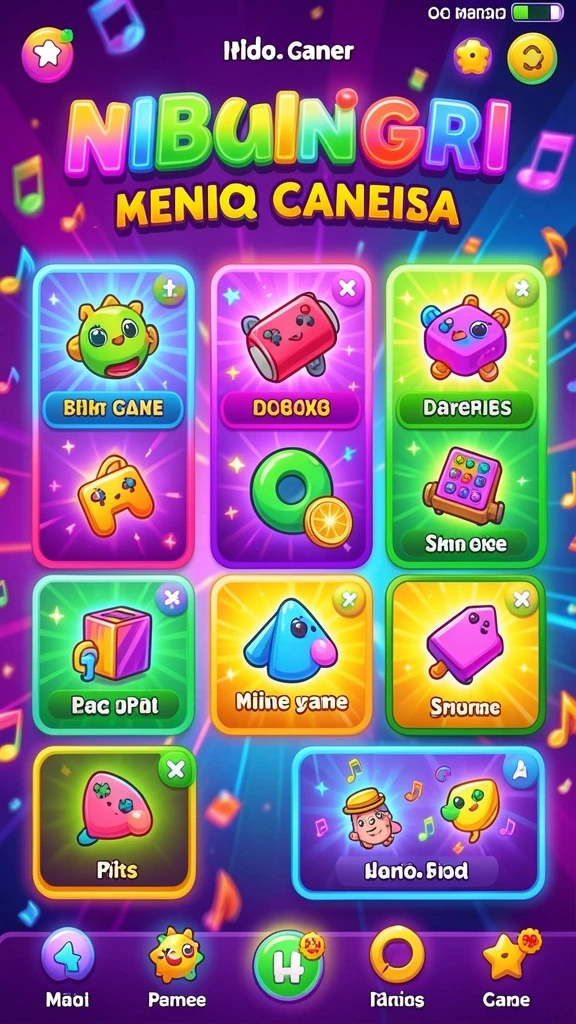Screen dimensions: 576x1024
Task: Open the round yellow refresh icon
Action: 532,57
